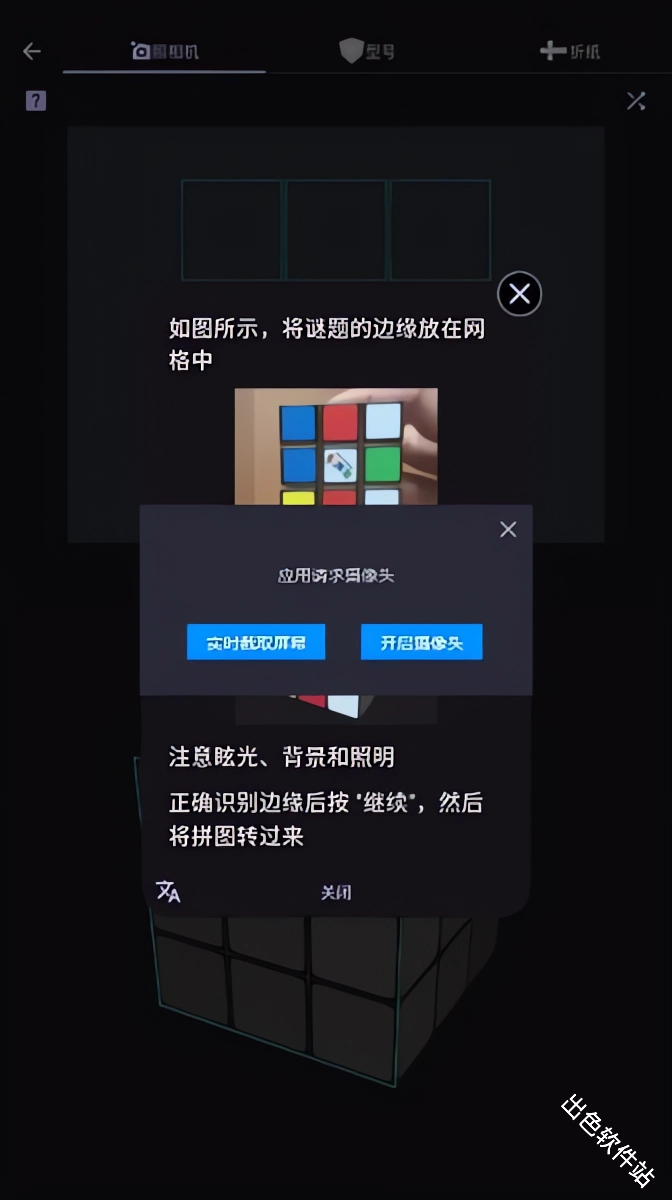
Task: Tap the shuffle icon
Action: (636, 100)
